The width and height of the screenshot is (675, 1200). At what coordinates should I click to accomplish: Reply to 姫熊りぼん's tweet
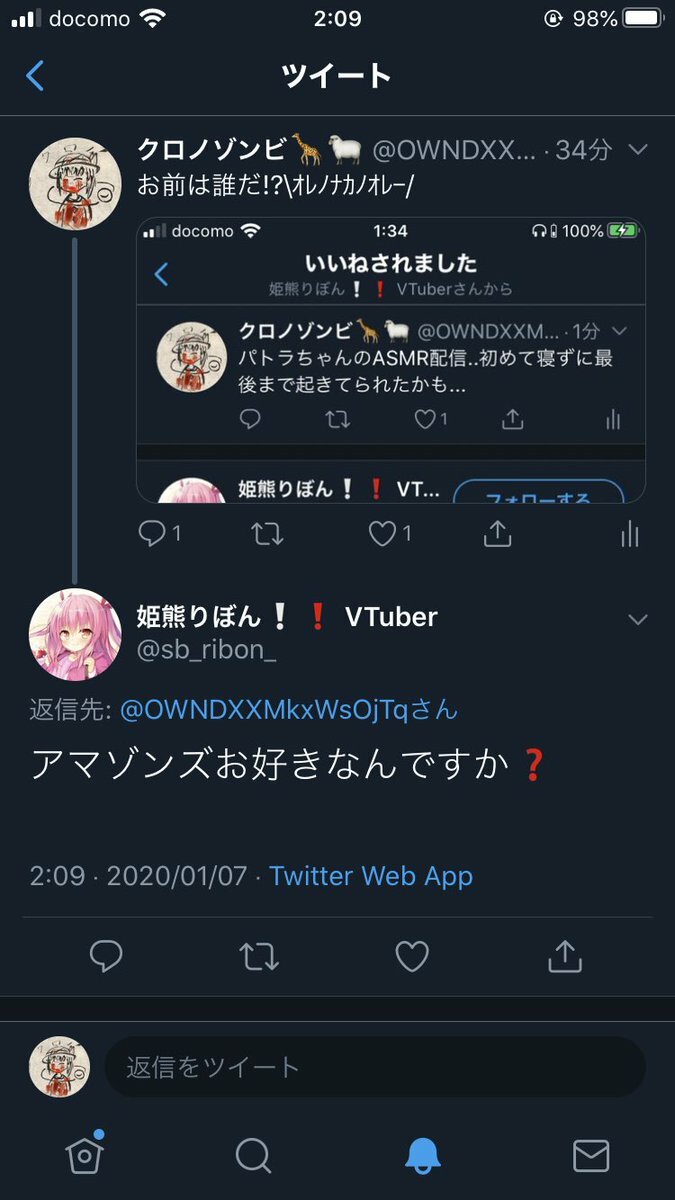[x=105, y=956]
